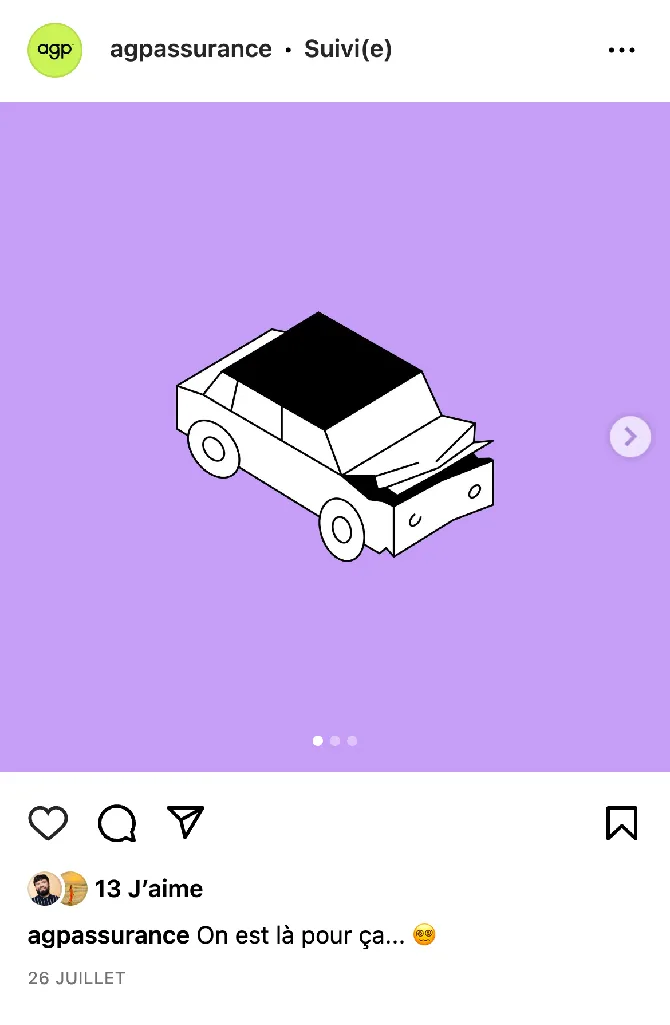Share the post via the paper plane
This screenshot has width=670, height=1025.
coord(186,822)
